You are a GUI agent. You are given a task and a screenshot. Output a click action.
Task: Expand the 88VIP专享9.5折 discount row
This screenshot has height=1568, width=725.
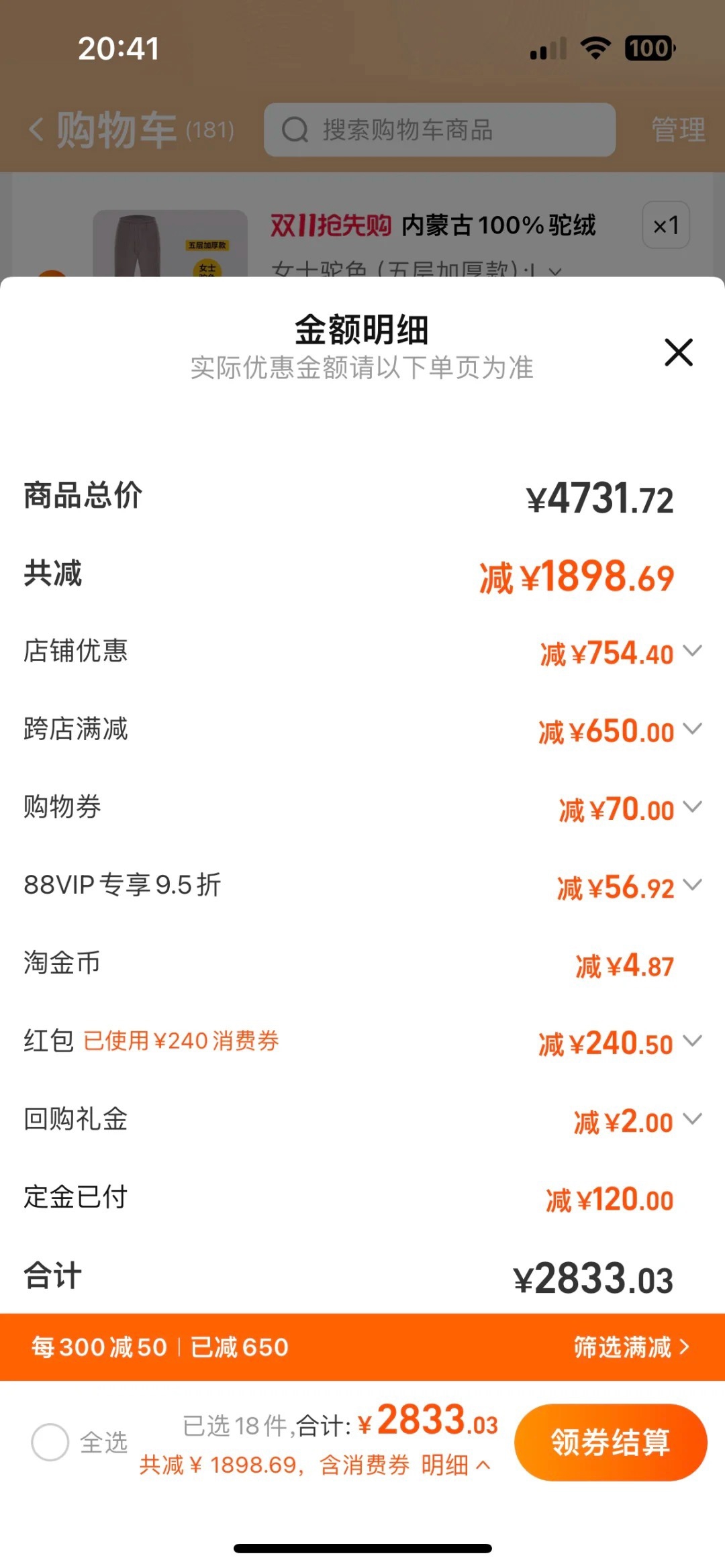(692, 885)
